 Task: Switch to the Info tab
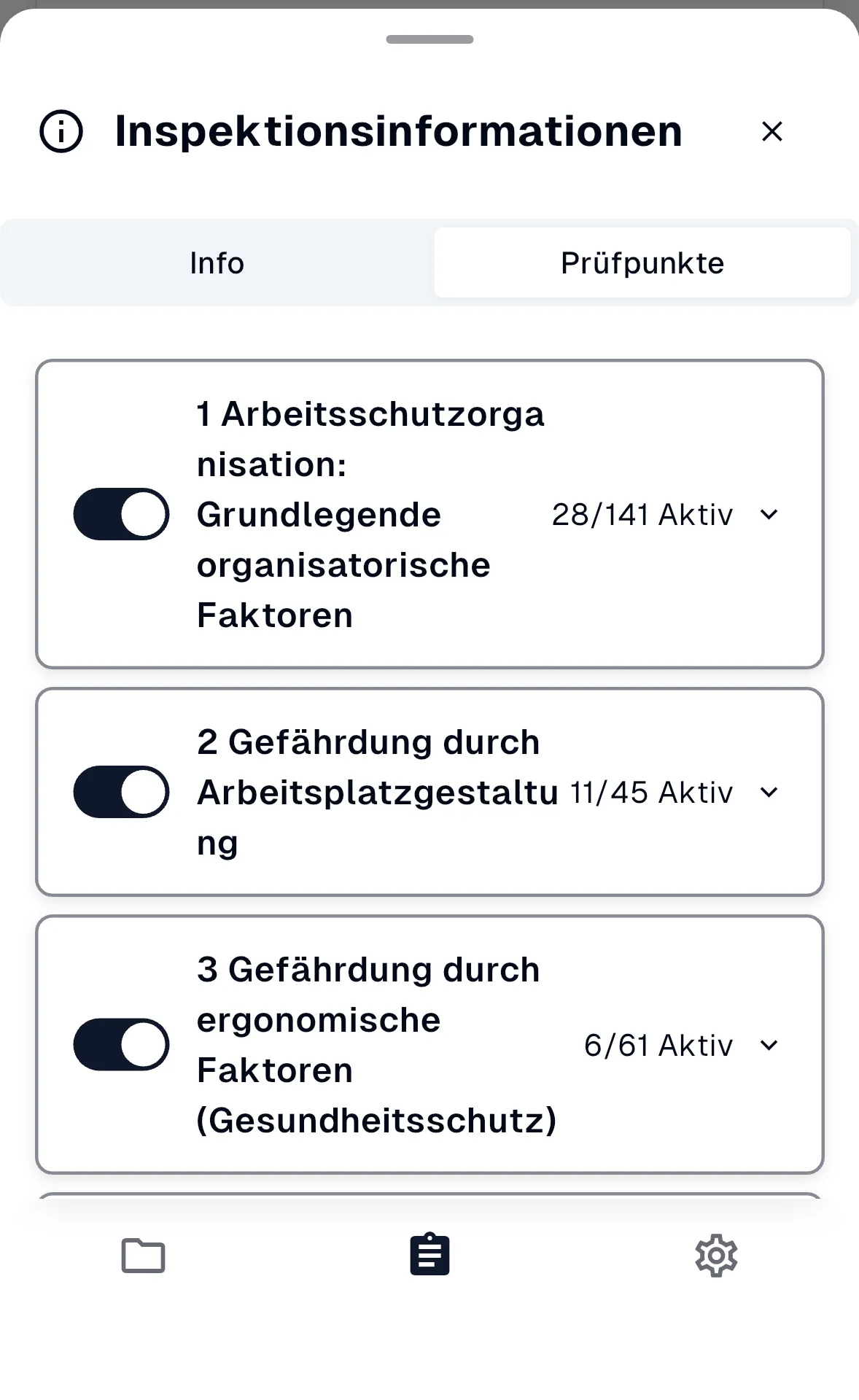(x=217, y=262)
